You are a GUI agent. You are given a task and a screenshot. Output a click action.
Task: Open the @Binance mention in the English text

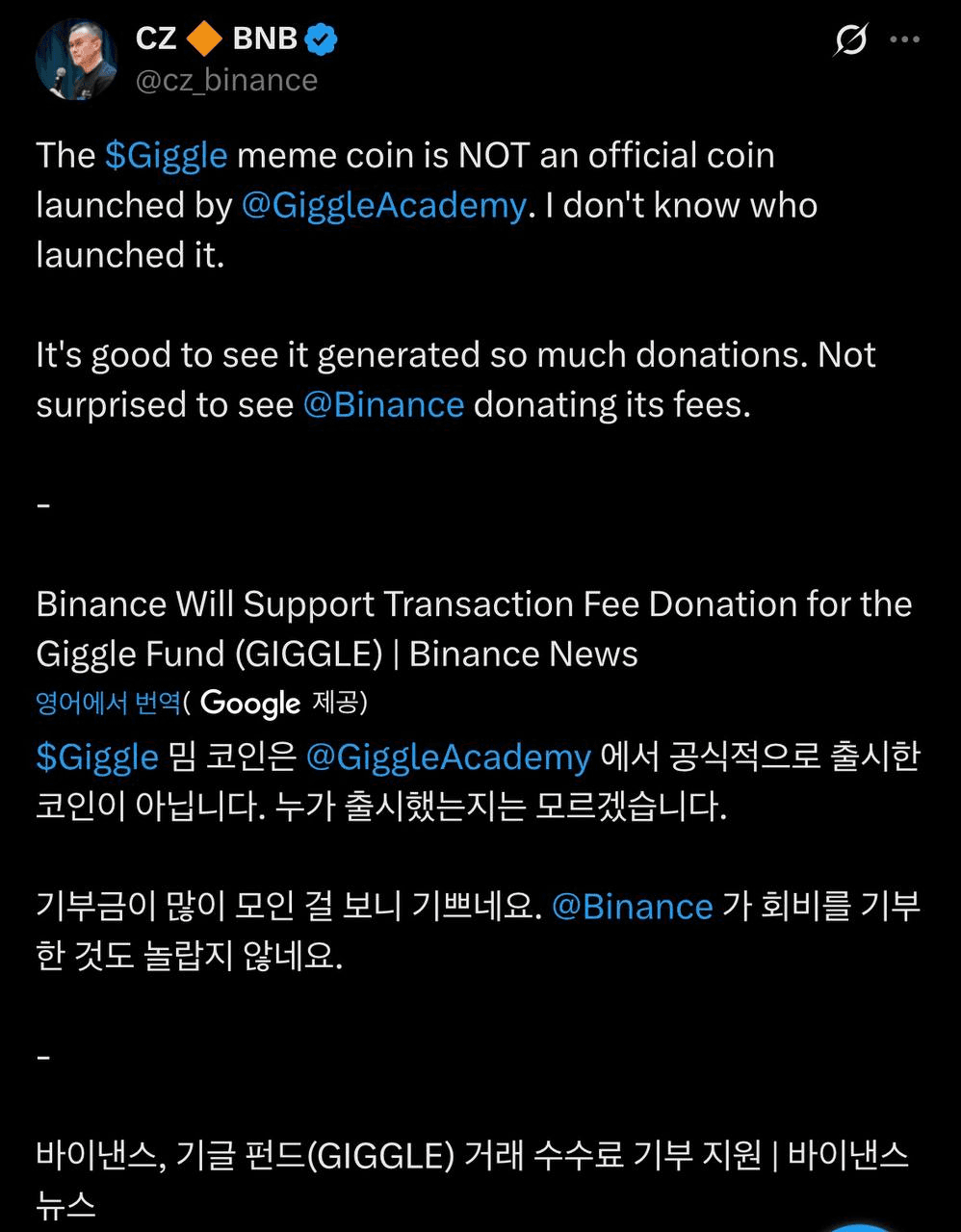click(383, 404)
